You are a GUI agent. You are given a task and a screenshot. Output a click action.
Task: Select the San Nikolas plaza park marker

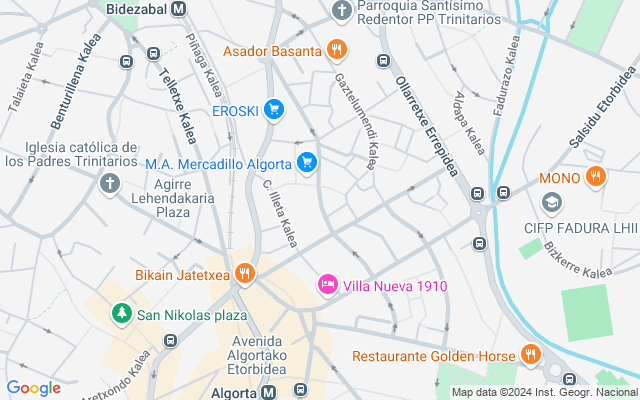122,314
